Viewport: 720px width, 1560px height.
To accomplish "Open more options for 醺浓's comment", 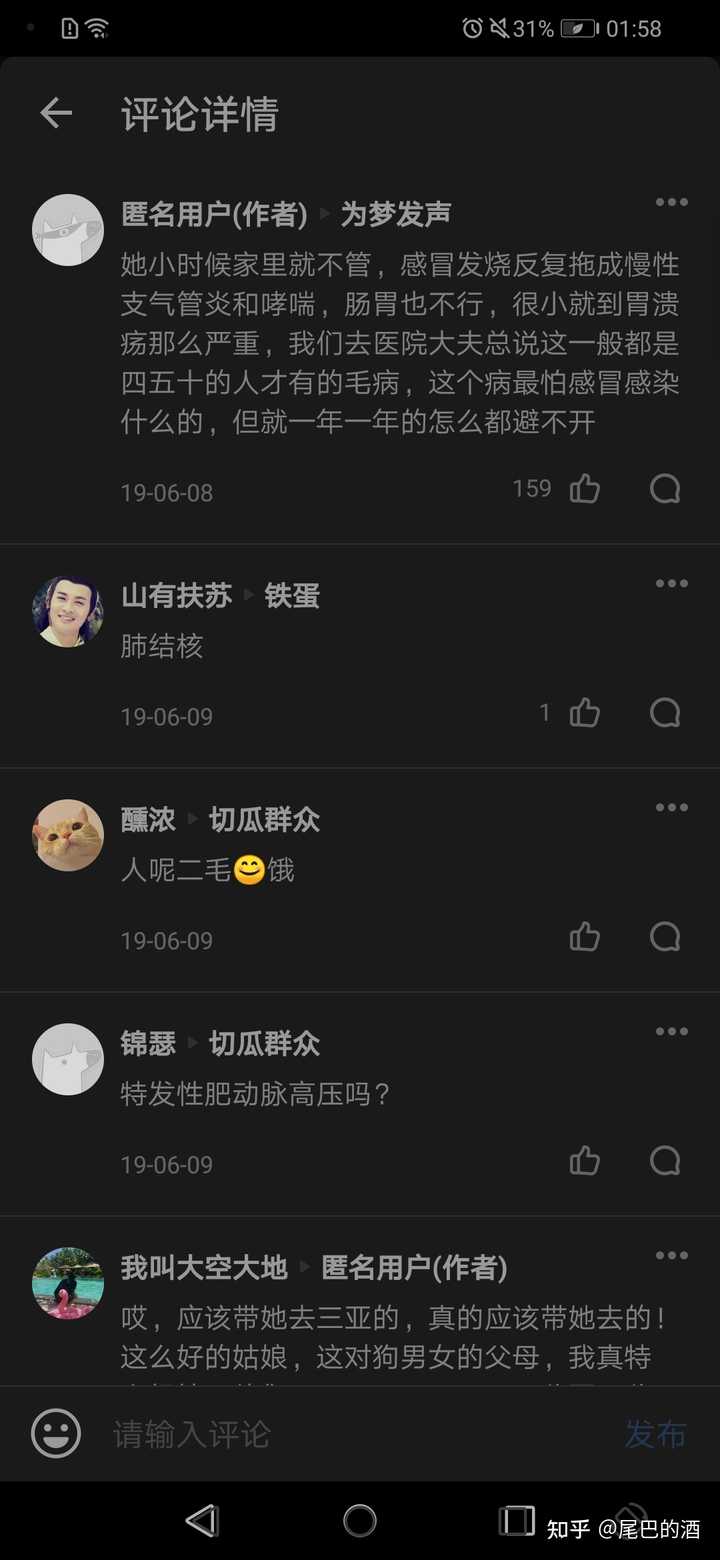I will click(671, 808).
